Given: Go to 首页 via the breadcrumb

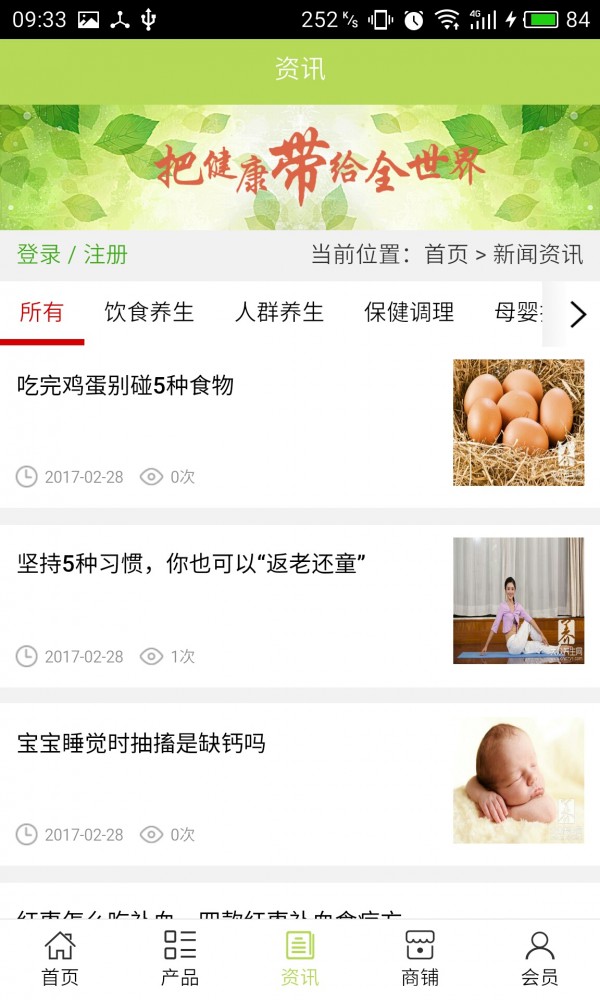Looking at the screenshot, I should pos(446,255).
